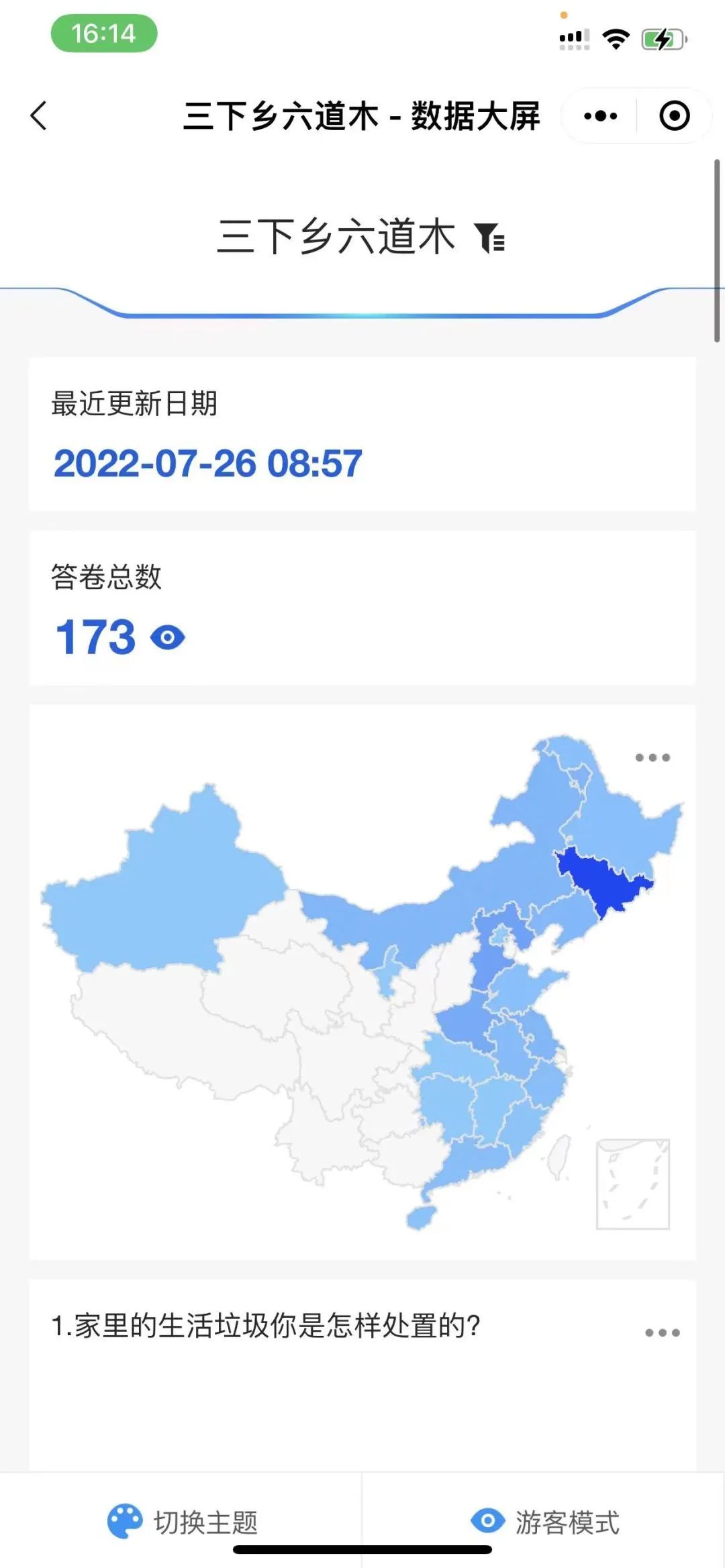Open the map chart's three-dot menu
Viewport: 725px width, 1568px height.
[652, 757]
